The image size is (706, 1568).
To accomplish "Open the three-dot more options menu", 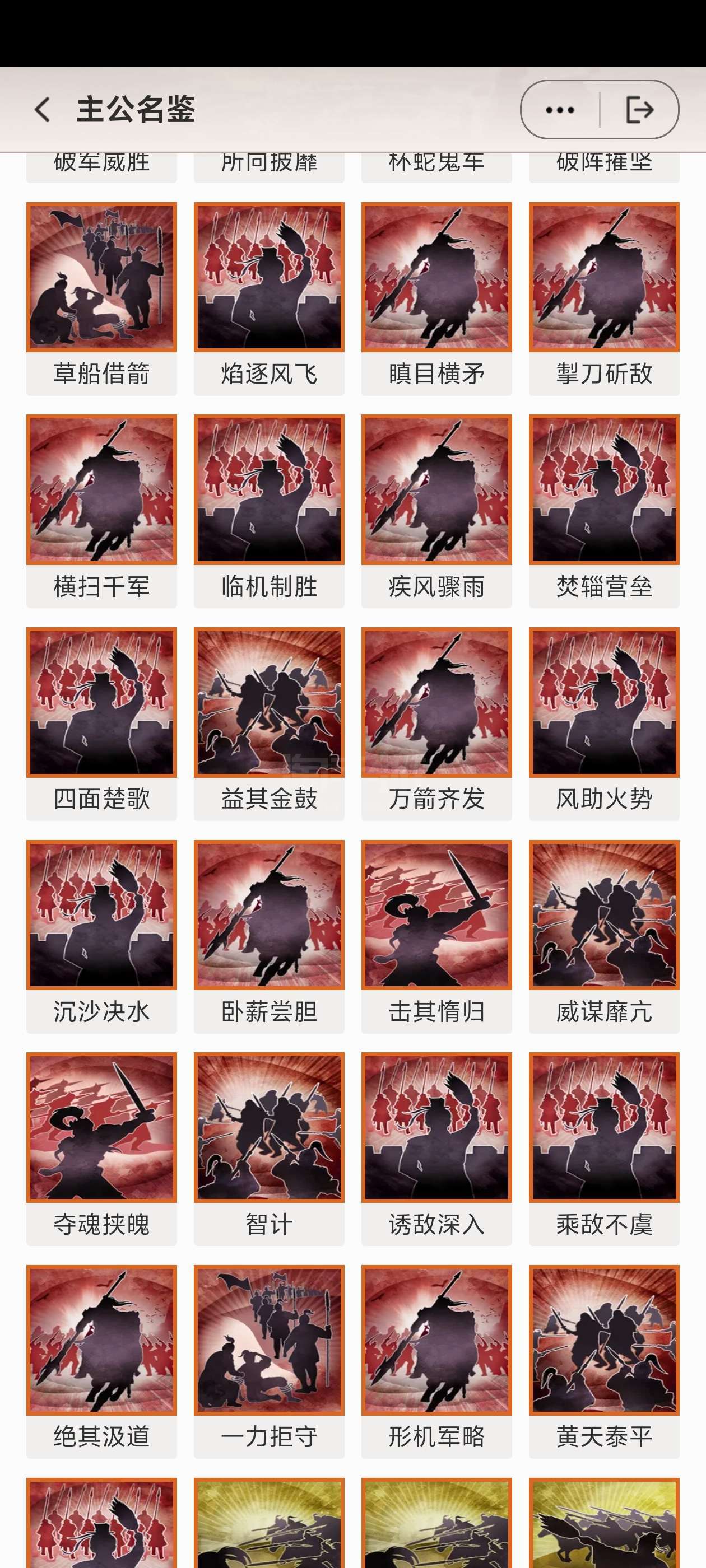I will point(560,110).
